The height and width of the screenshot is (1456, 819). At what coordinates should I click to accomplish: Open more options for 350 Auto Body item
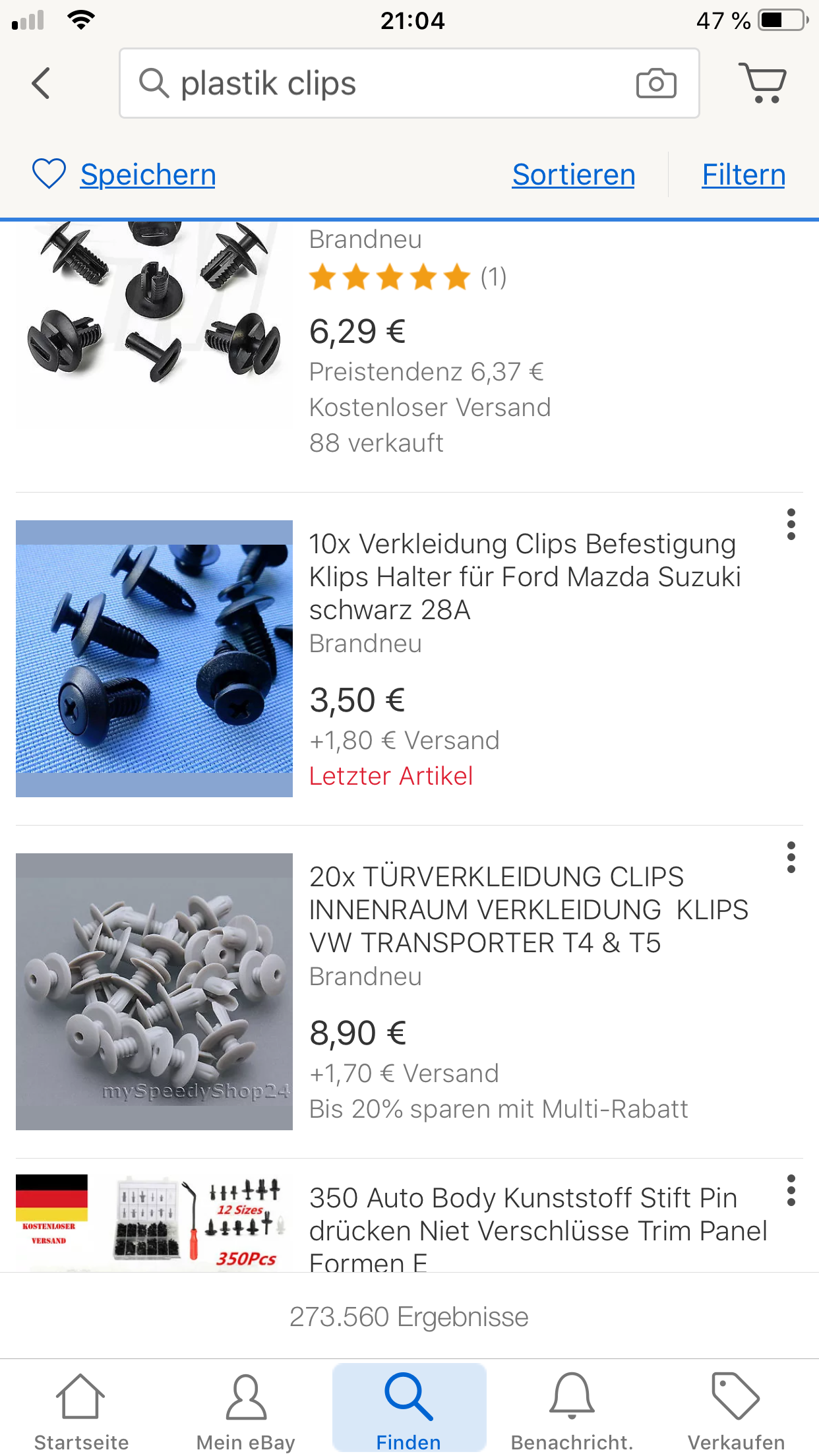(791, 1190)
